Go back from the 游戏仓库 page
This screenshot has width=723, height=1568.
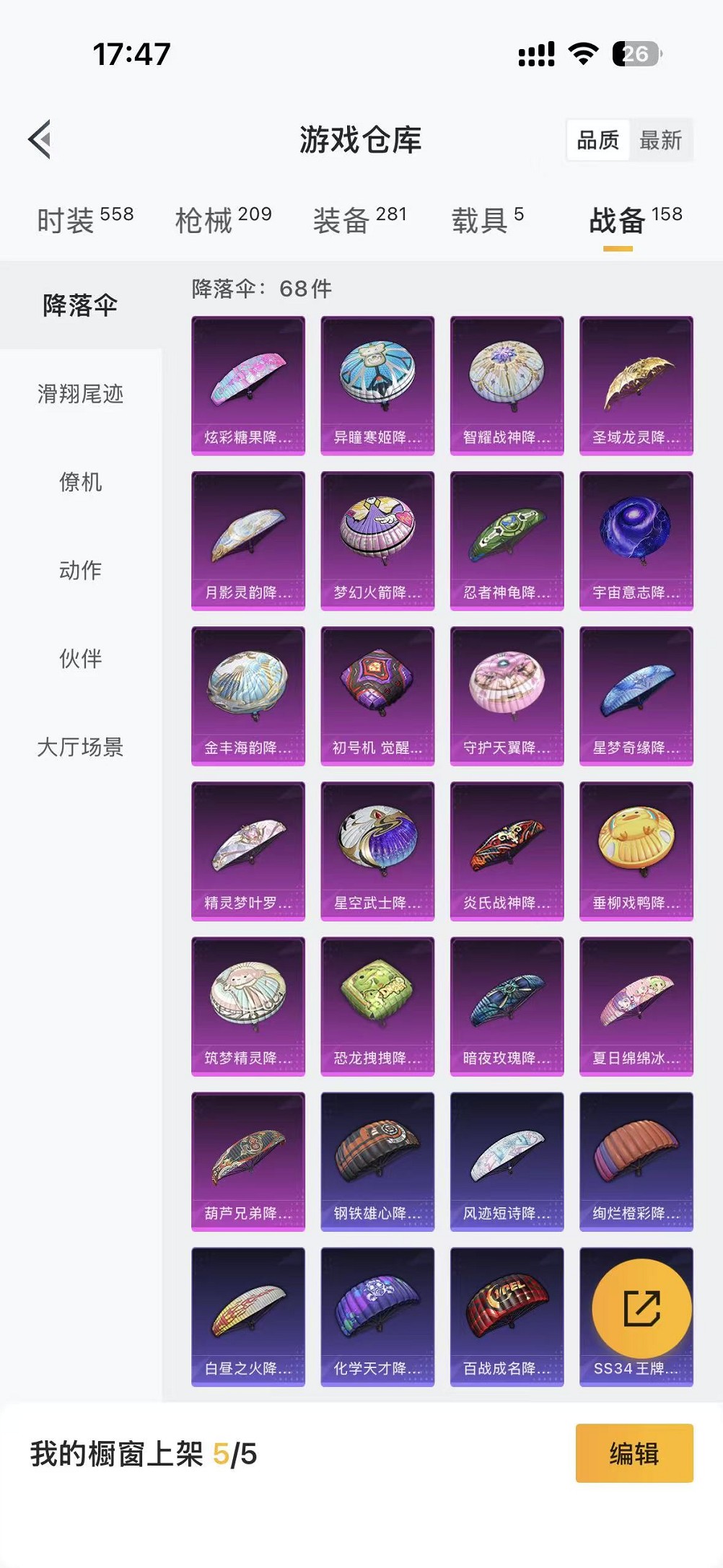[x=40, y=139]
